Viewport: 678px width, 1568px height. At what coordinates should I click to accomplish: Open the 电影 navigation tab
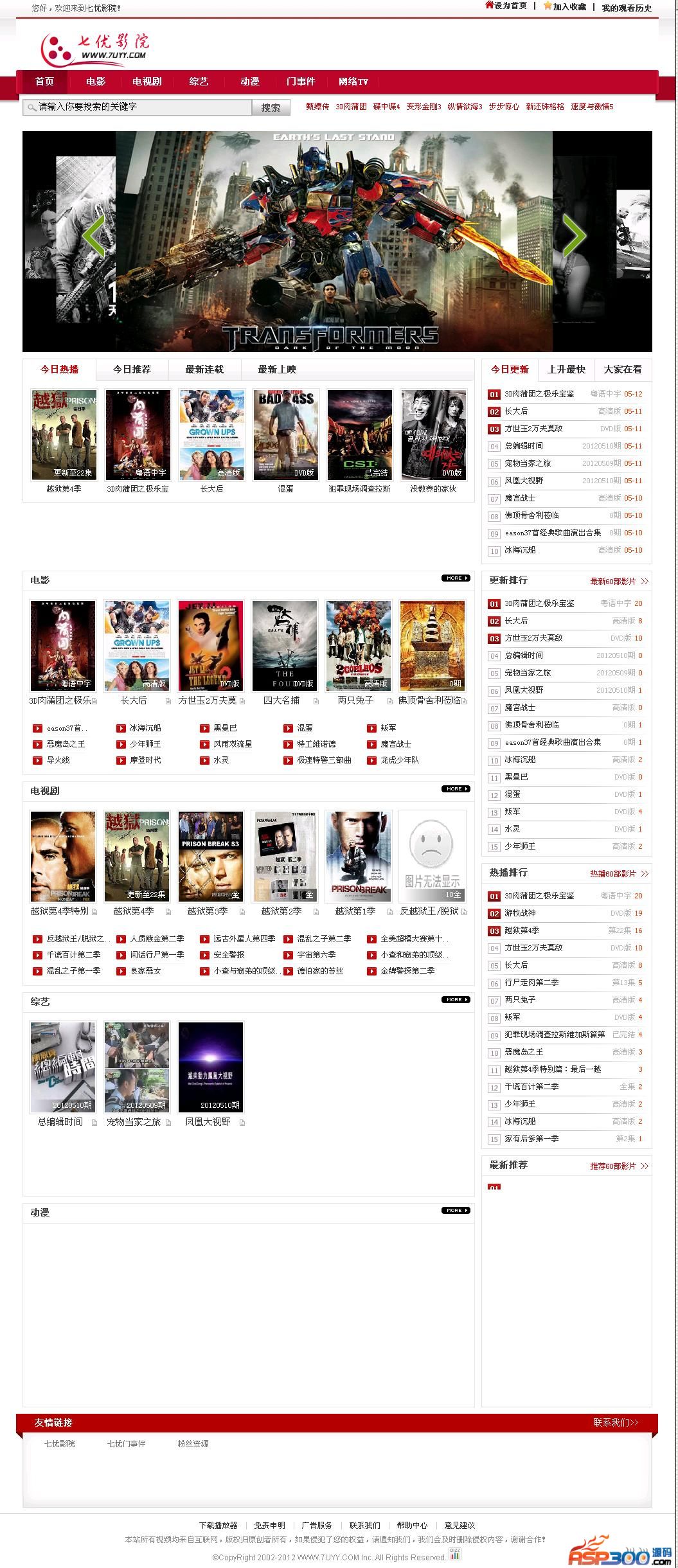pos(96,82)
